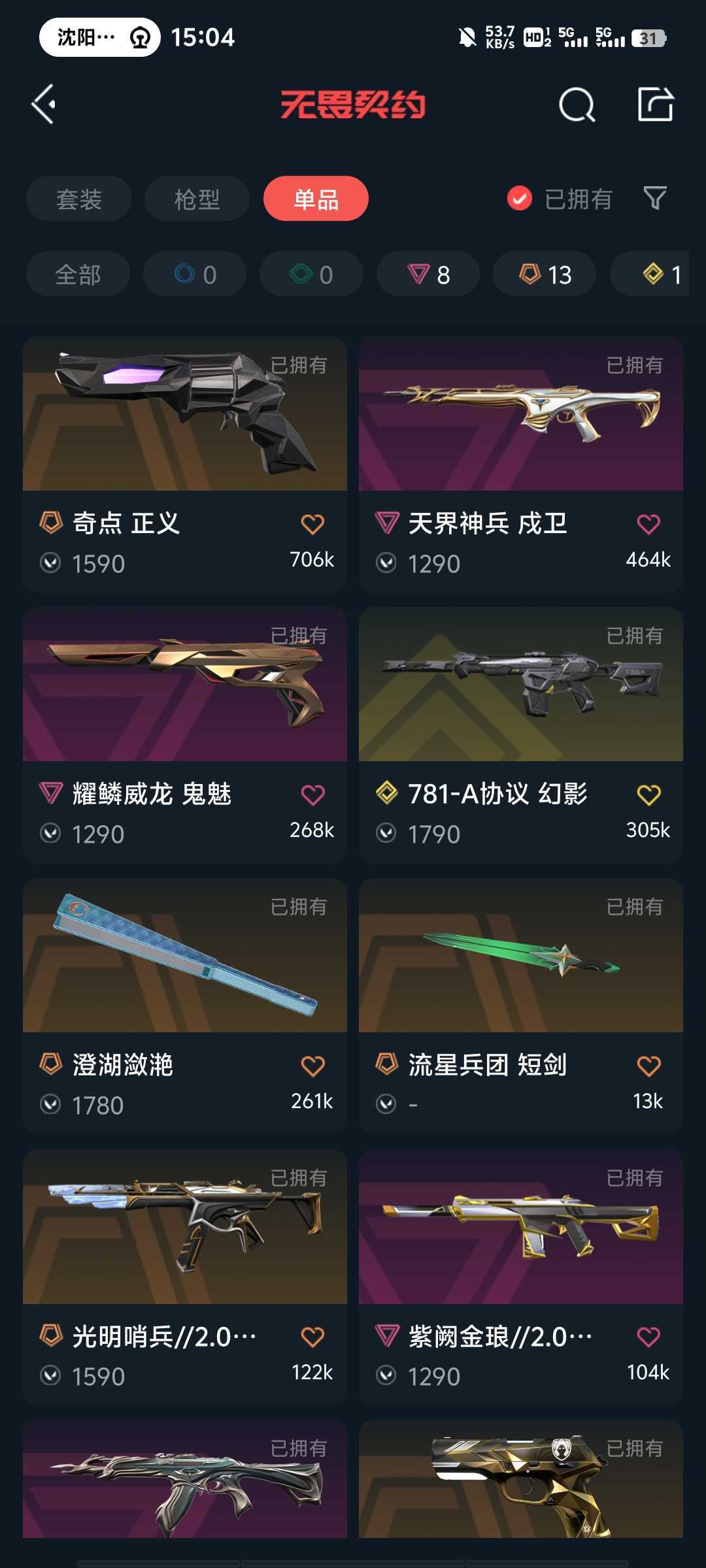The image size is (706, 1568).
Task: Filter by the blue tier chip showing 0
Action: tap(195, 274)
